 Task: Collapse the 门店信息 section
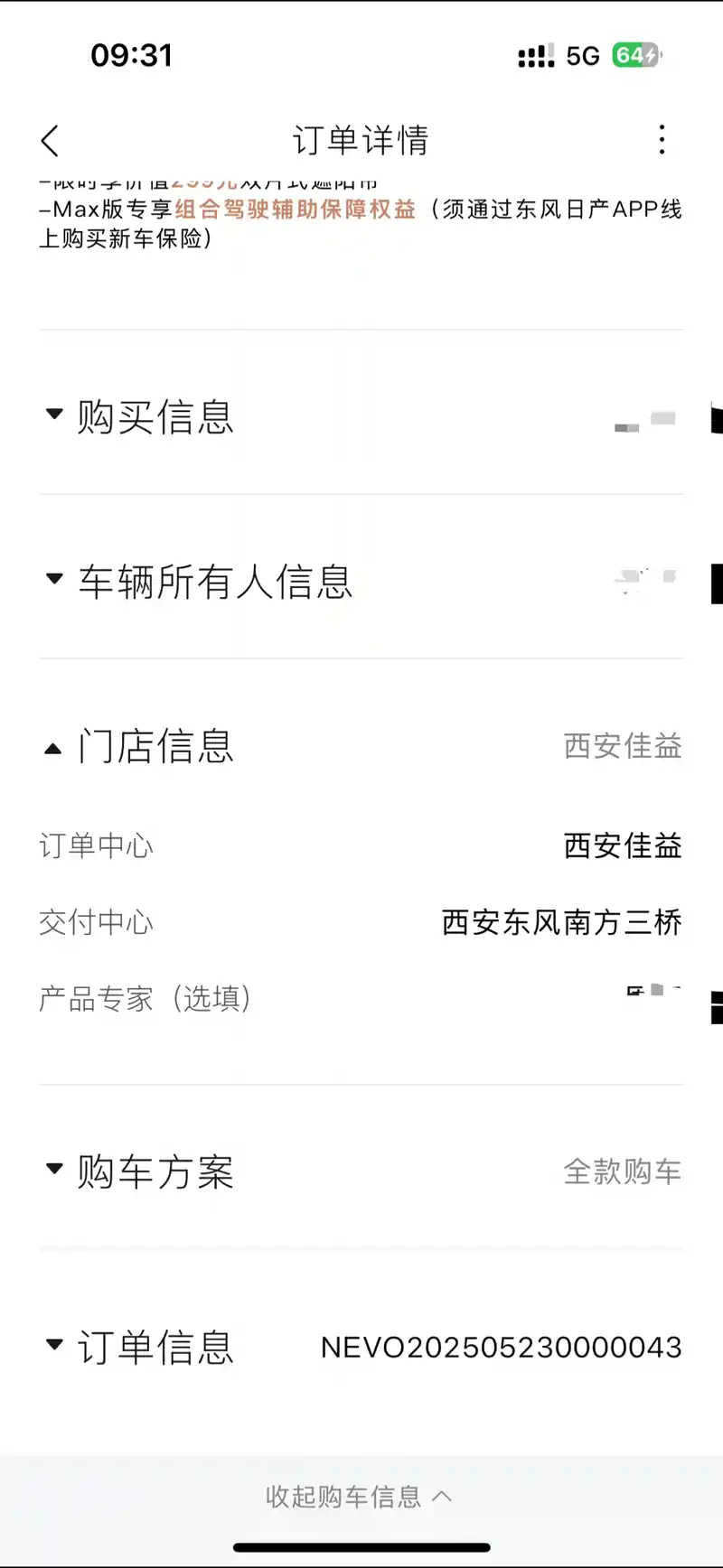pos(361,746)
